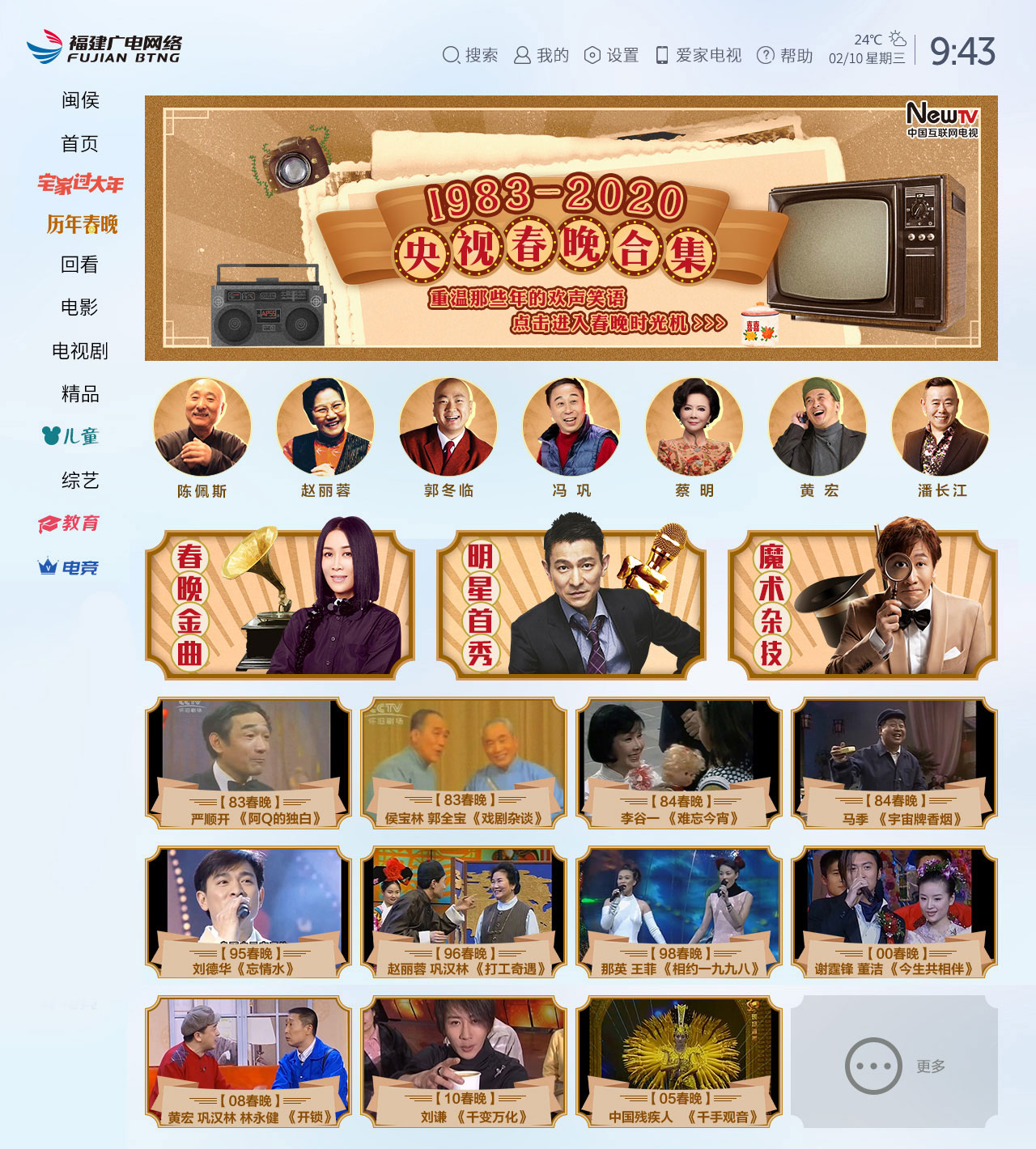
Task: Select 回看 in the side menu
Action: click(x=80, y=265)
